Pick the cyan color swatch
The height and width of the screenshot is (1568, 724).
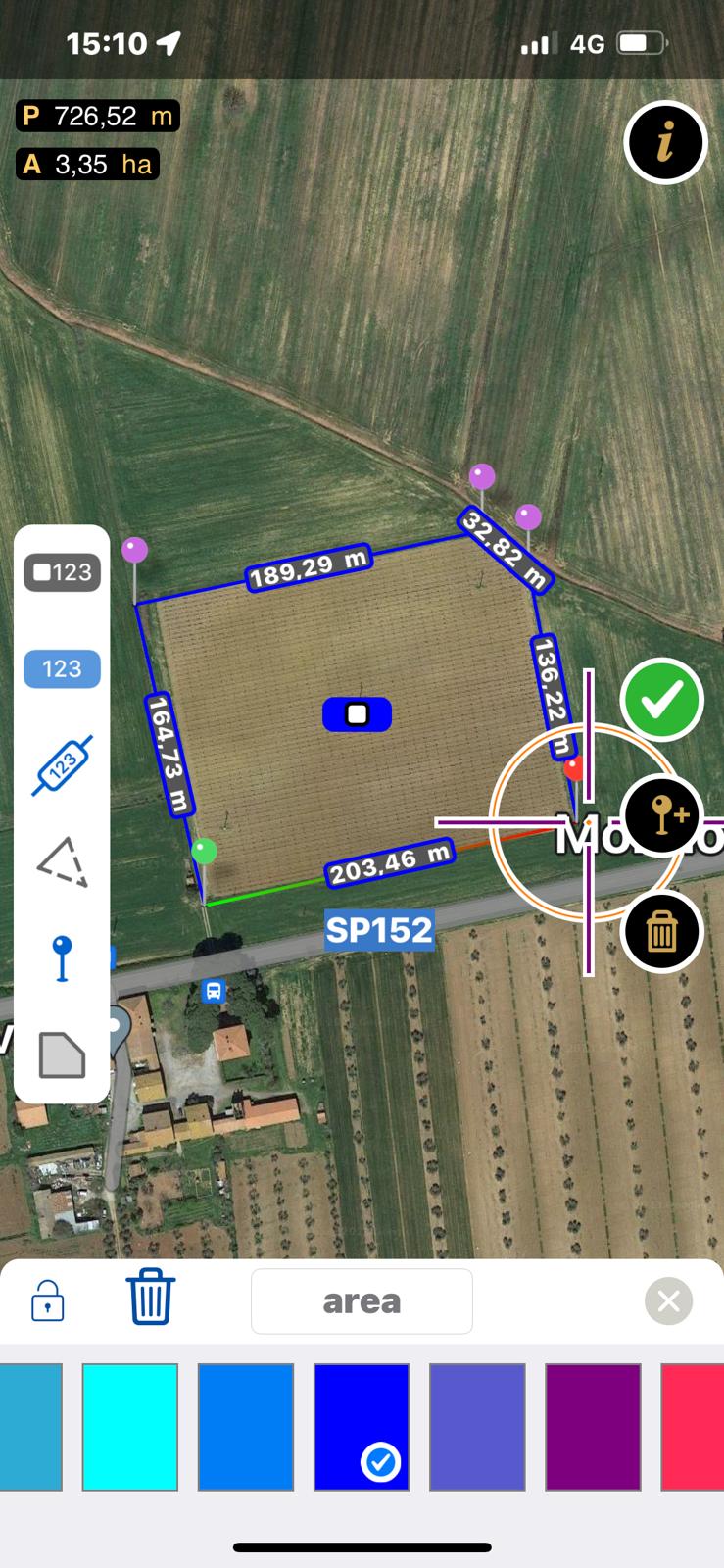130,1427
